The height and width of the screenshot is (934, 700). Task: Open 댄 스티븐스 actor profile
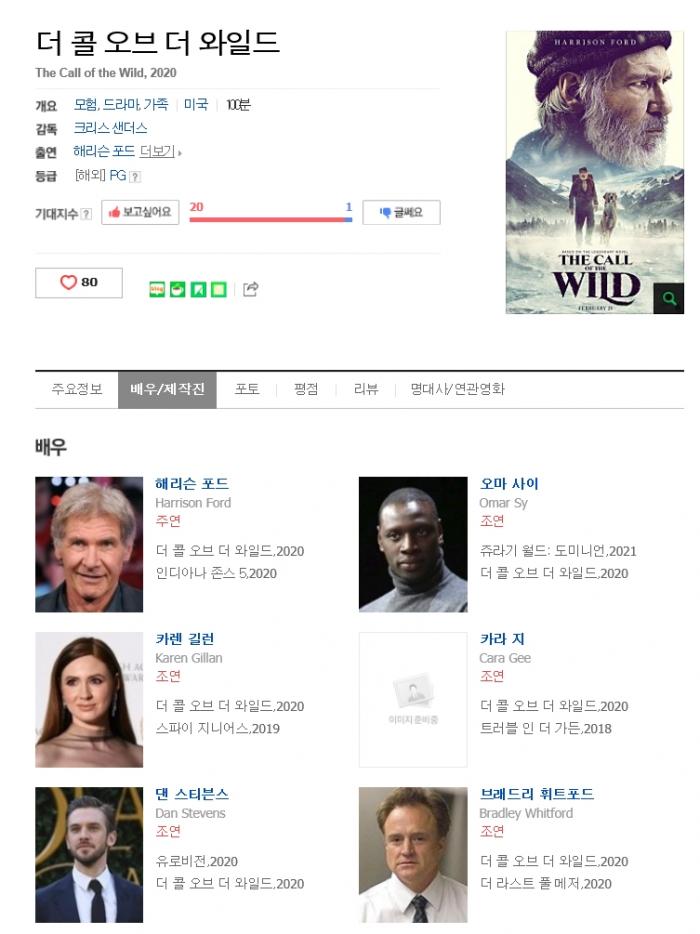pyautogui.click(x=192, y=794)
